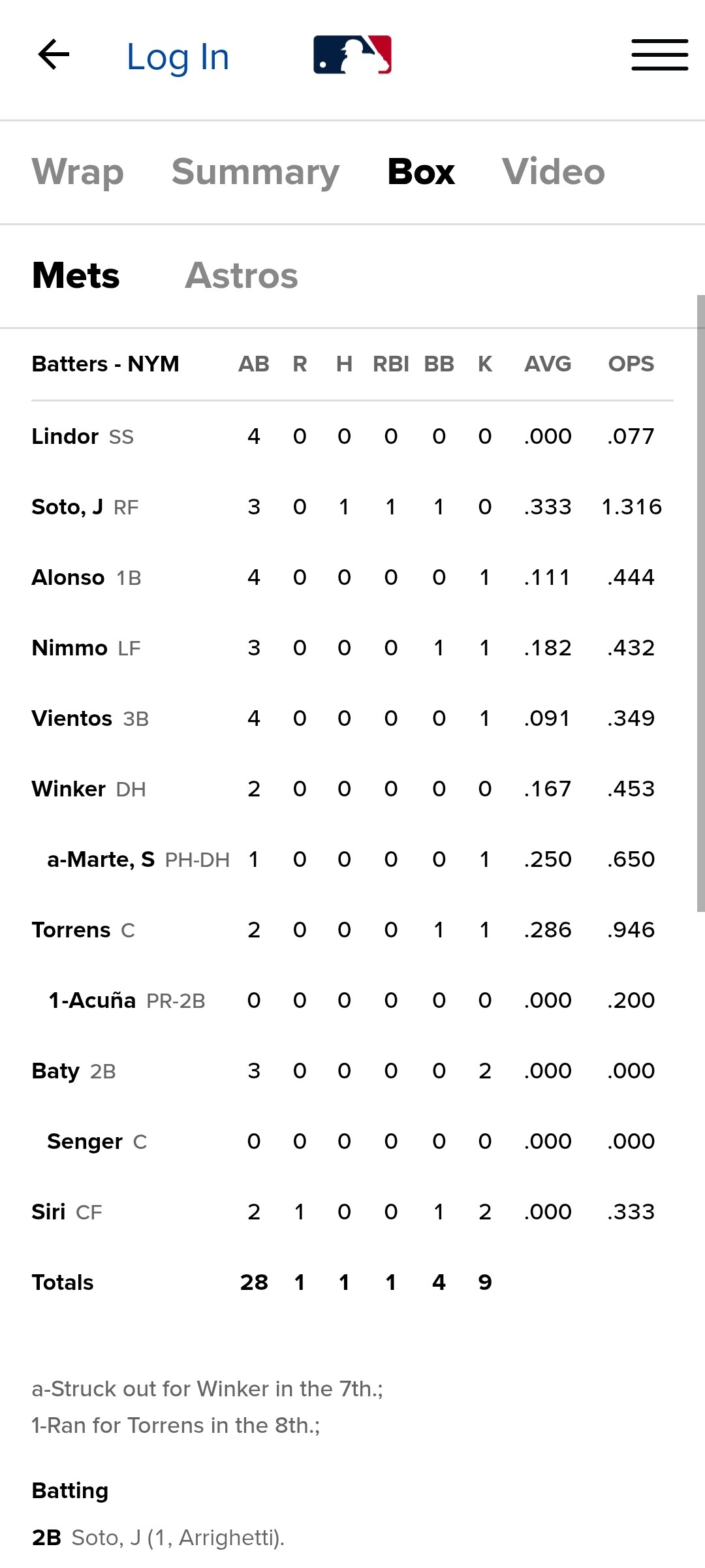Screen dimensions: 705x1568
Task: Open the Summary tab
Action: click(255, 172)
